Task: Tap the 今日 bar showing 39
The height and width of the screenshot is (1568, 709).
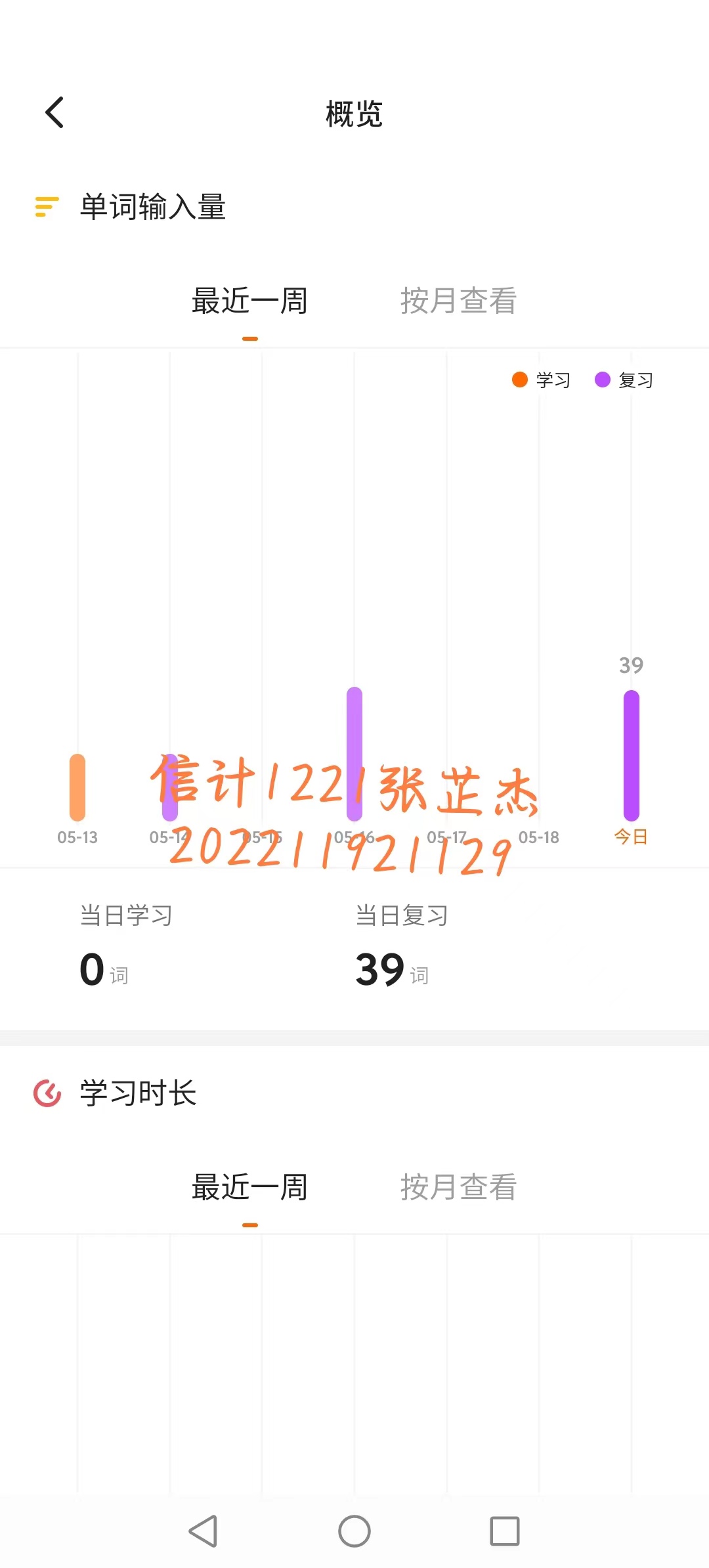Action: pyautogui.click(x=632, y=755)
